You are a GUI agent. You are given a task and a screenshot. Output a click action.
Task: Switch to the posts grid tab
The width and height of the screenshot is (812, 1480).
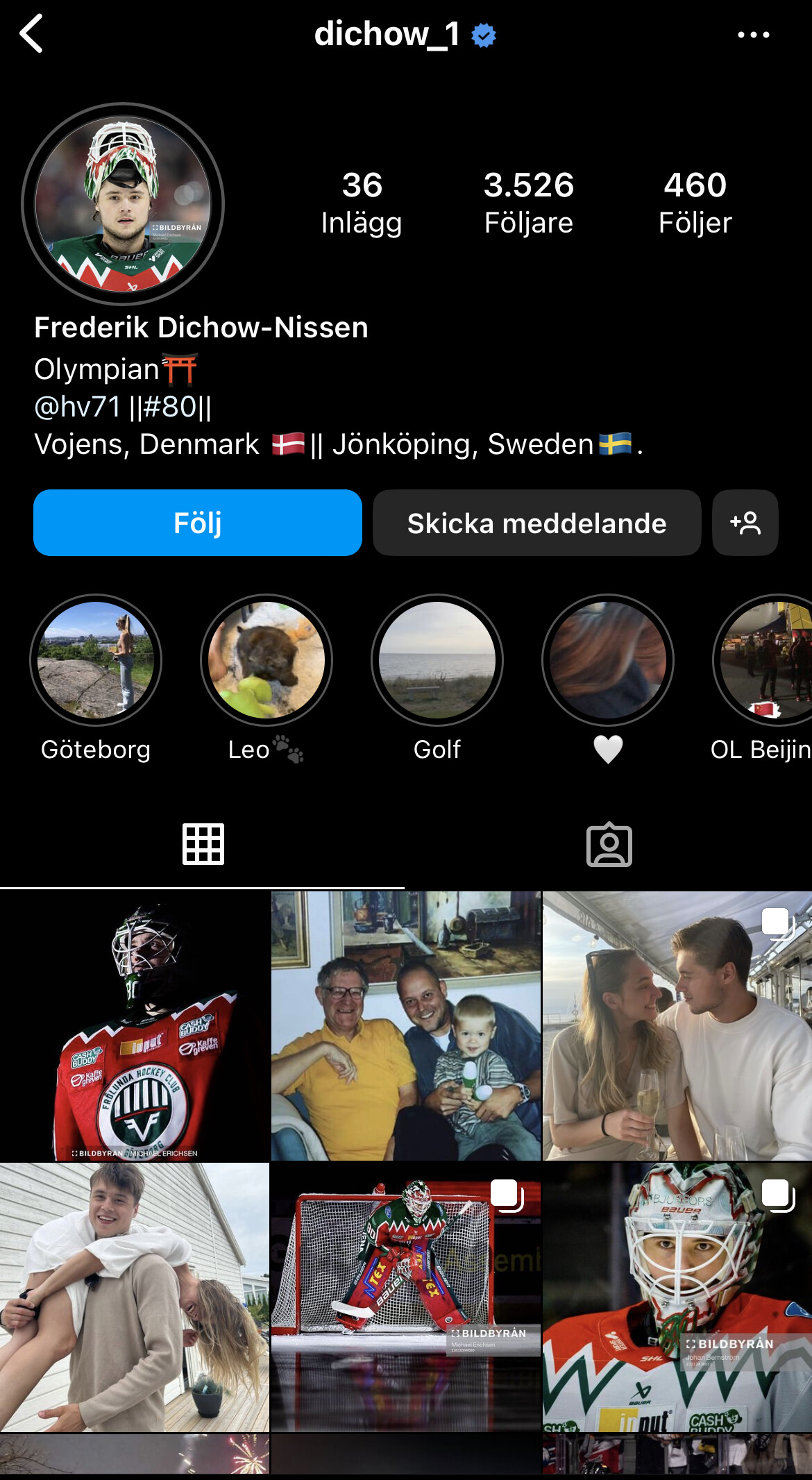[x=203, y=844]
